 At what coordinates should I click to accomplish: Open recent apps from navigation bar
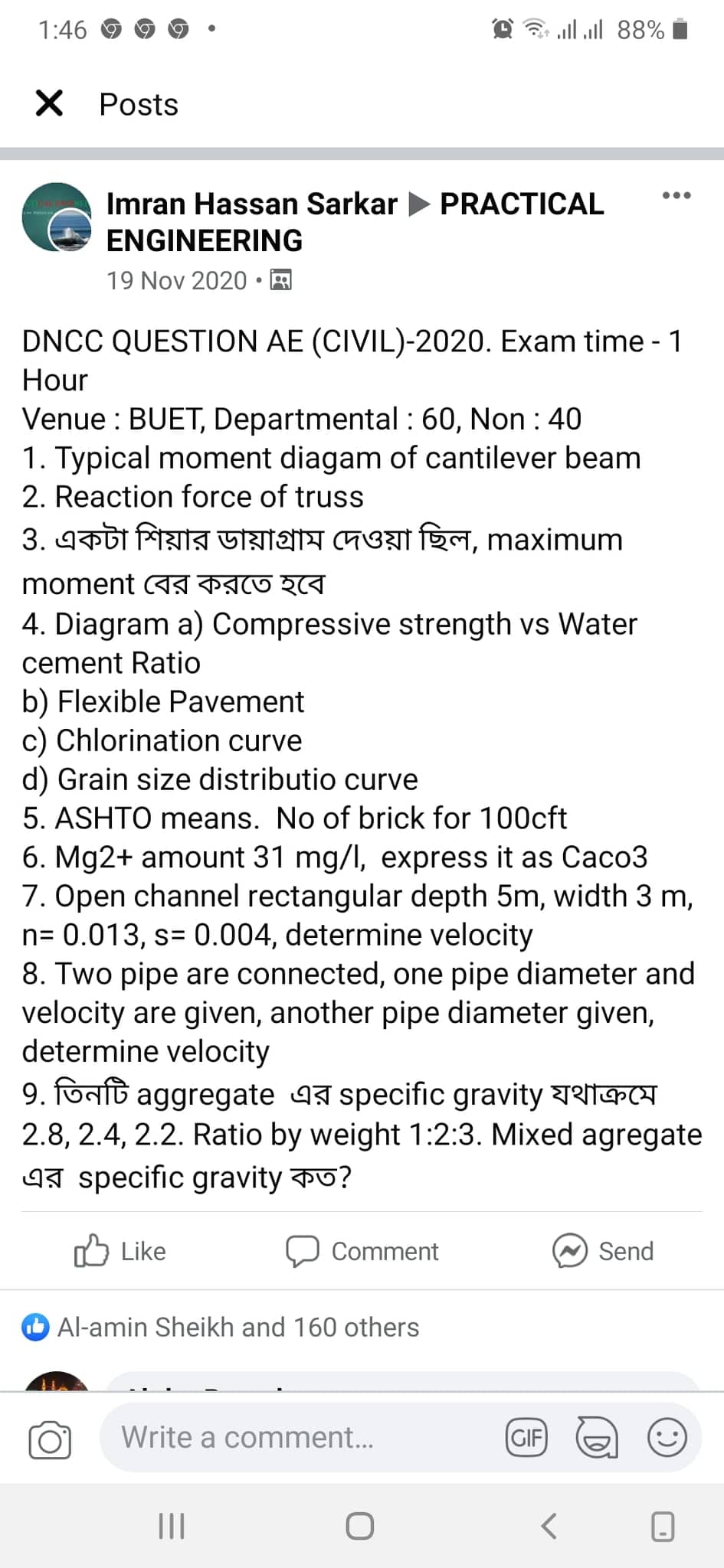click(x=172, y=1526)
